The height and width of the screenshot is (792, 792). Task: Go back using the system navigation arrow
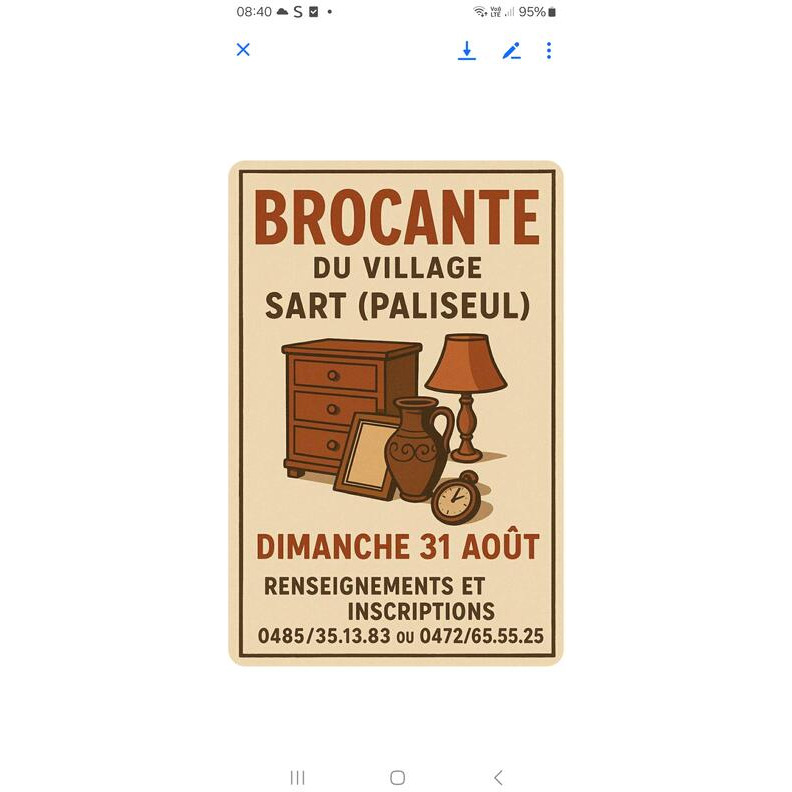(x=498, y=777)
